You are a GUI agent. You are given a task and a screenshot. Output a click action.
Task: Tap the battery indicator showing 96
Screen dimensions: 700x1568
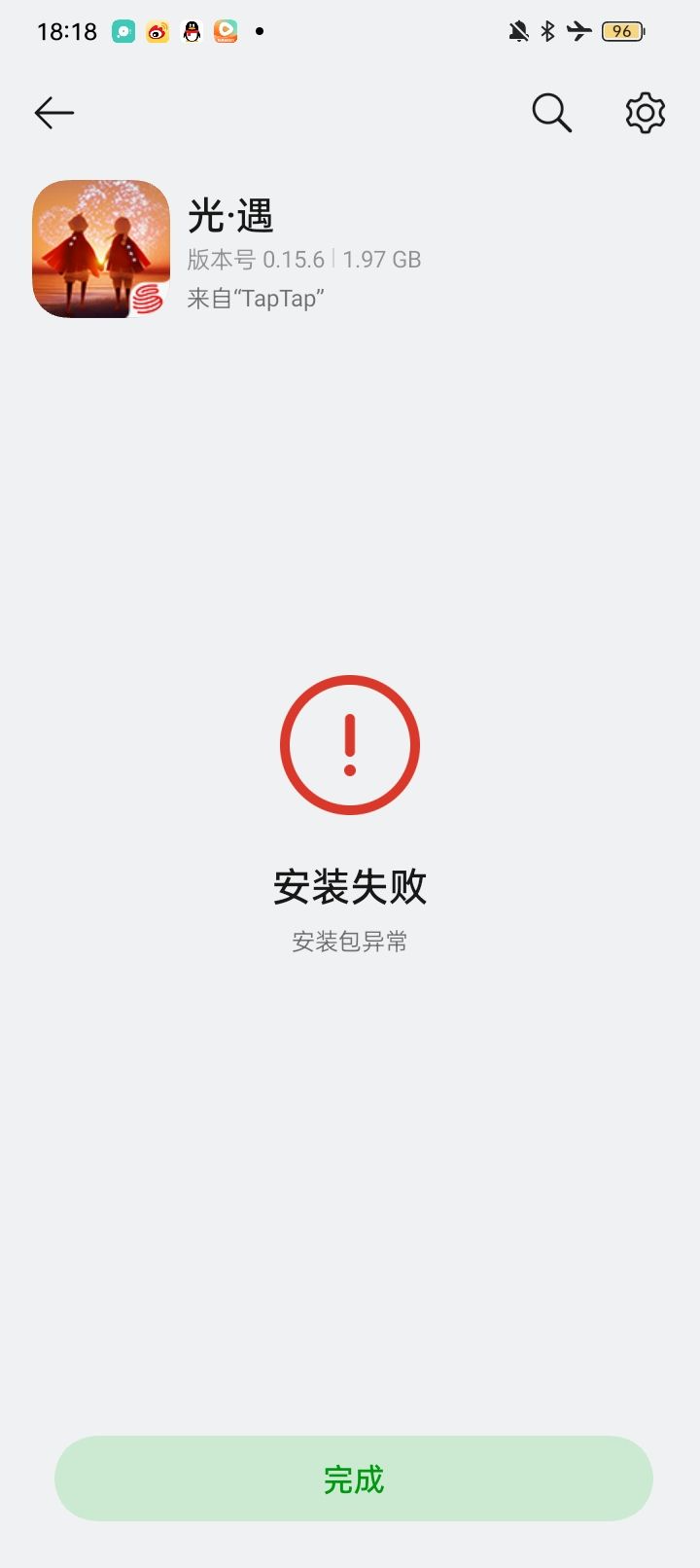click(622, 30)
